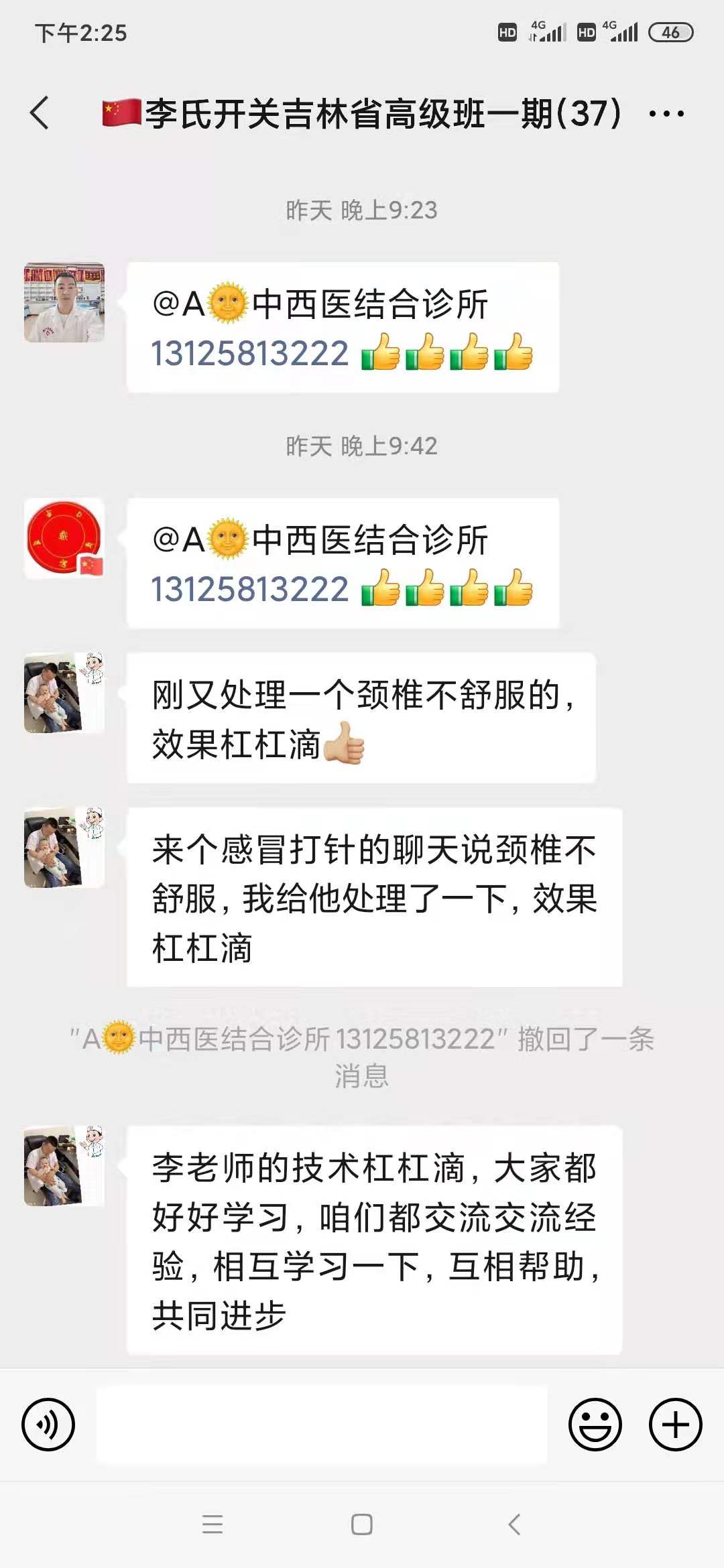Screen dimensions: 724x1568
Task: Go back from the group chat
Action: (x=40, y=113)
